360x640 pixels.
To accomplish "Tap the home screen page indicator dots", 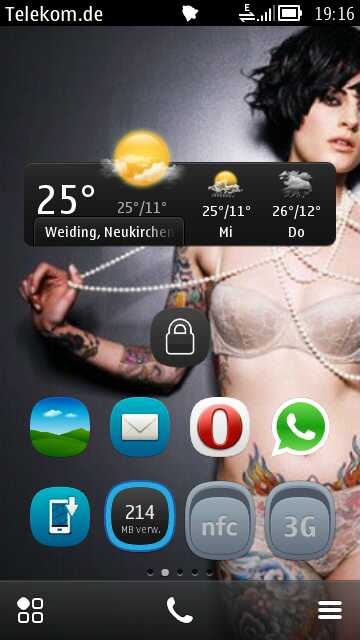I will point(180,573).
